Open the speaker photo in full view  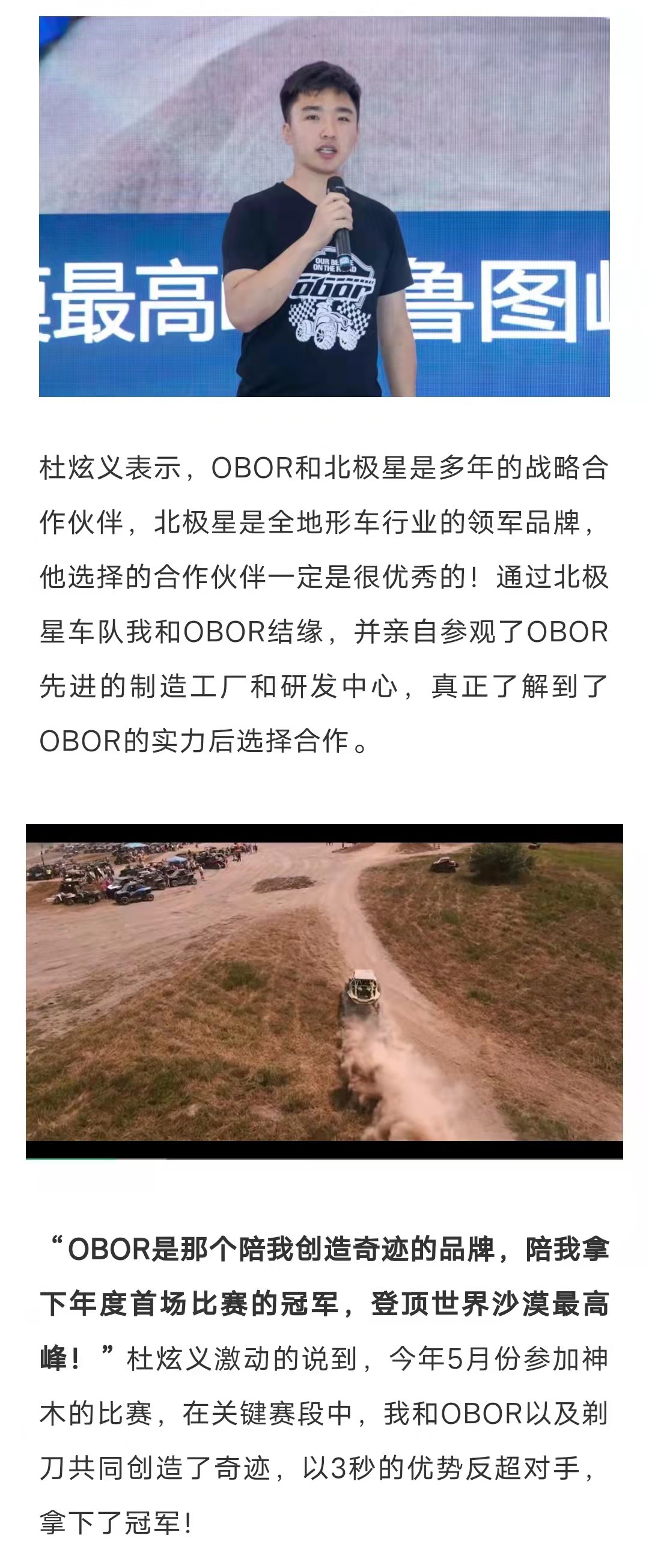pos(324,207)
